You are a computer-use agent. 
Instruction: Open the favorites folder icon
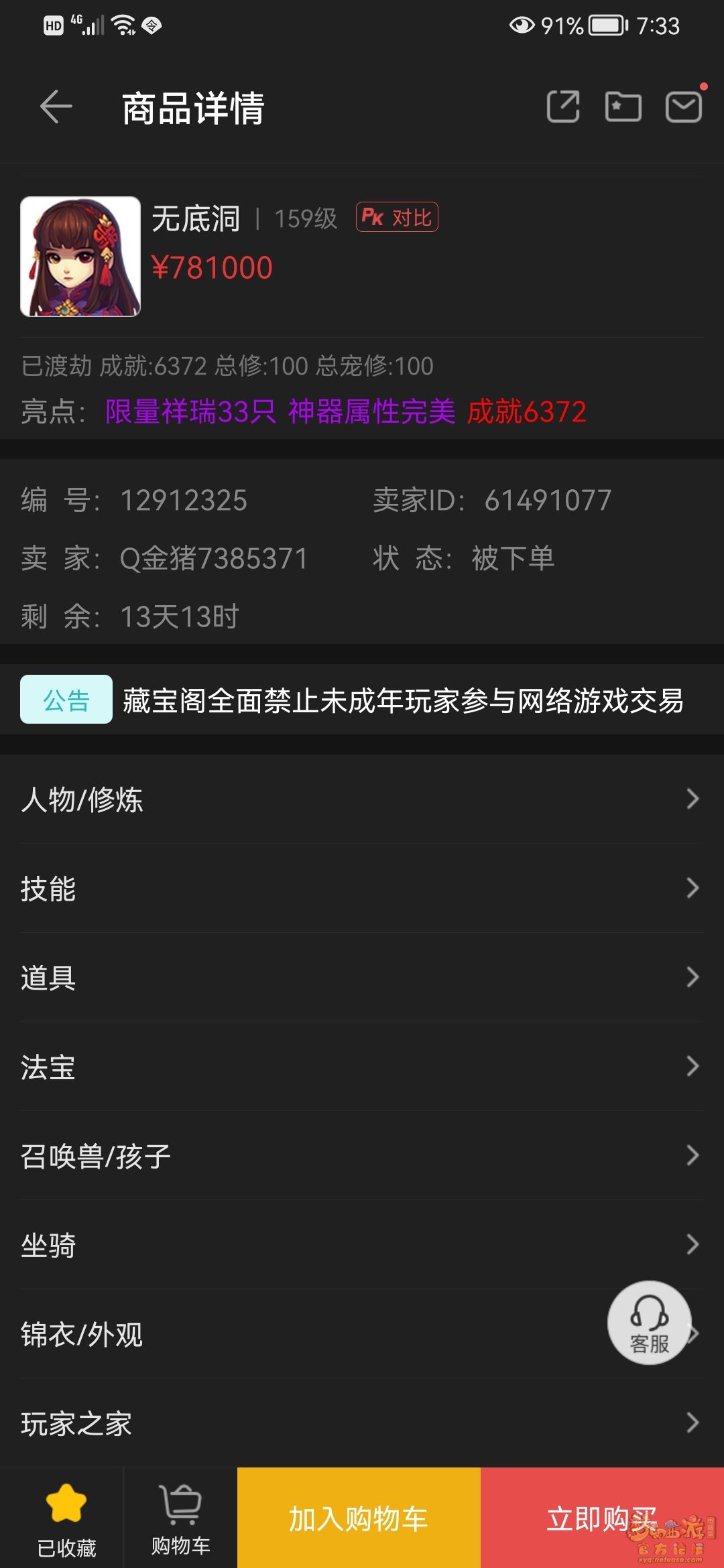[x=623, y=107]
